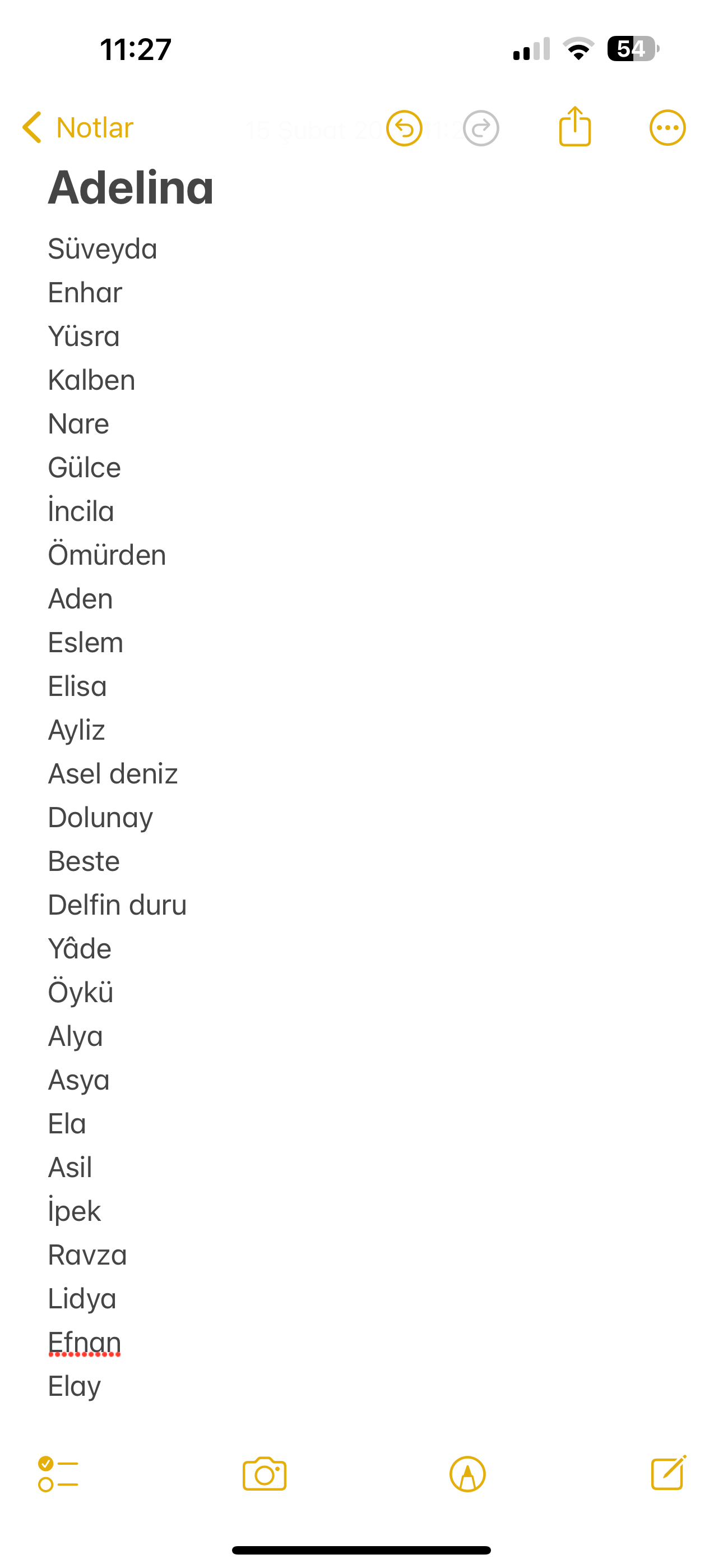
Task: Undo the last edit
Action: tap(404, 128)
